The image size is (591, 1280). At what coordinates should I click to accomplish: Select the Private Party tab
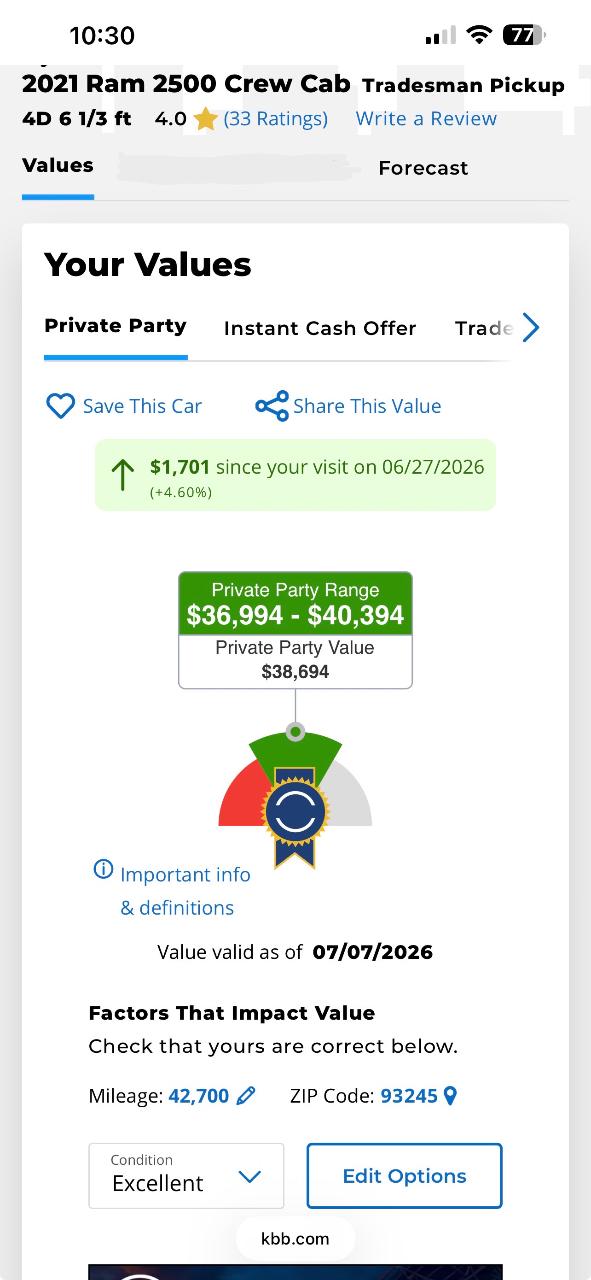(115, 326)
